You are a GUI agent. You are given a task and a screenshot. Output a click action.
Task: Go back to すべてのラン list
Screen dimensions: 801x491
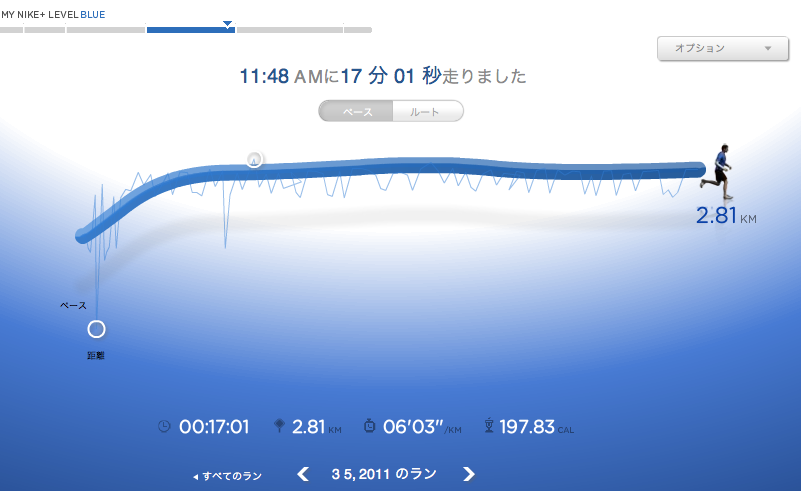(x=227, y=476)
